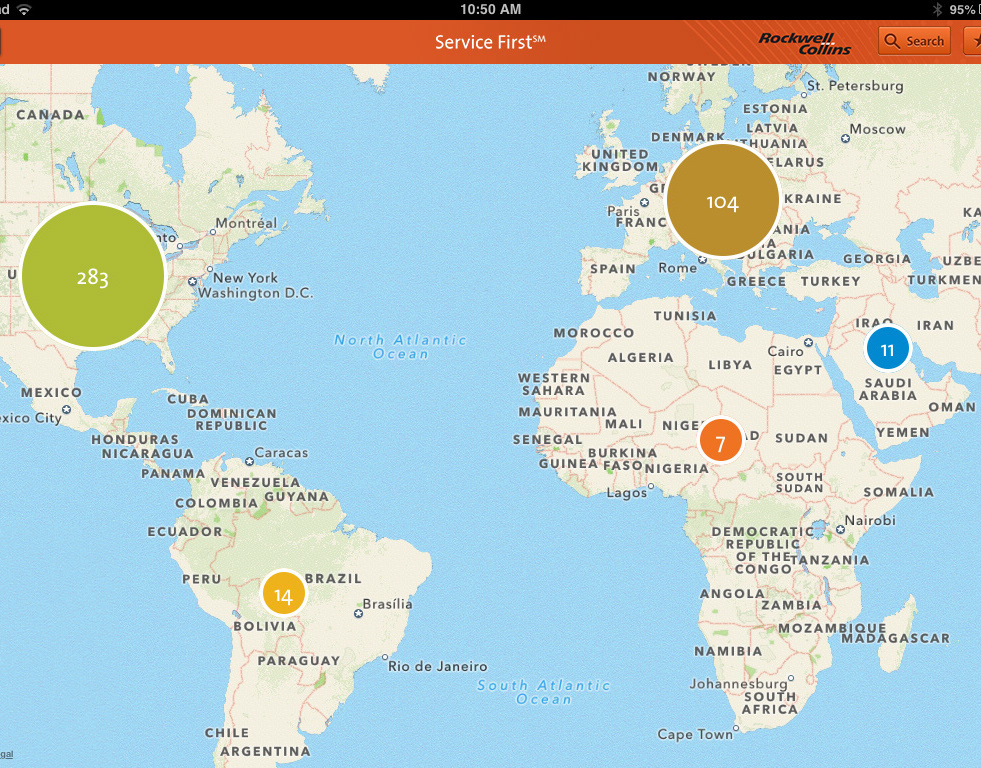Open the Search button
This screenshot has height=768, width=981.
(914, 41)
